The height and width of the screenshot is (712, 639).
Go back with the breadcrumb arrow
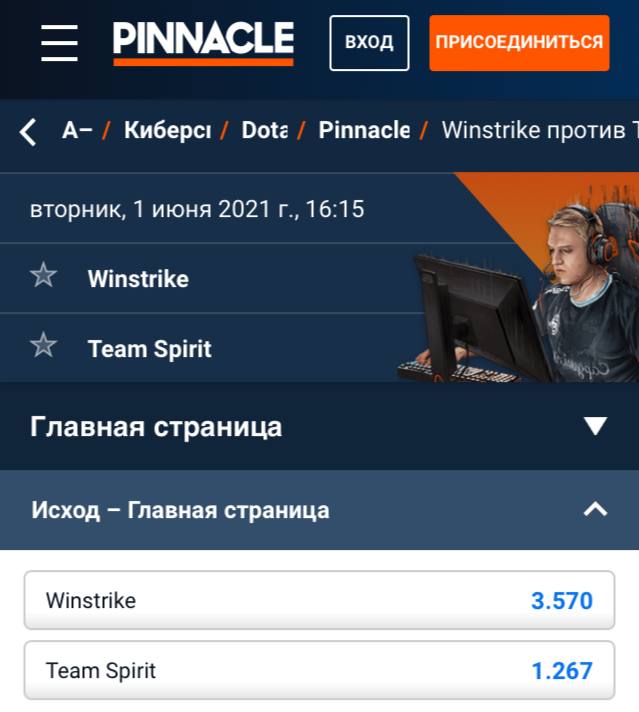(x=28, y=132)
